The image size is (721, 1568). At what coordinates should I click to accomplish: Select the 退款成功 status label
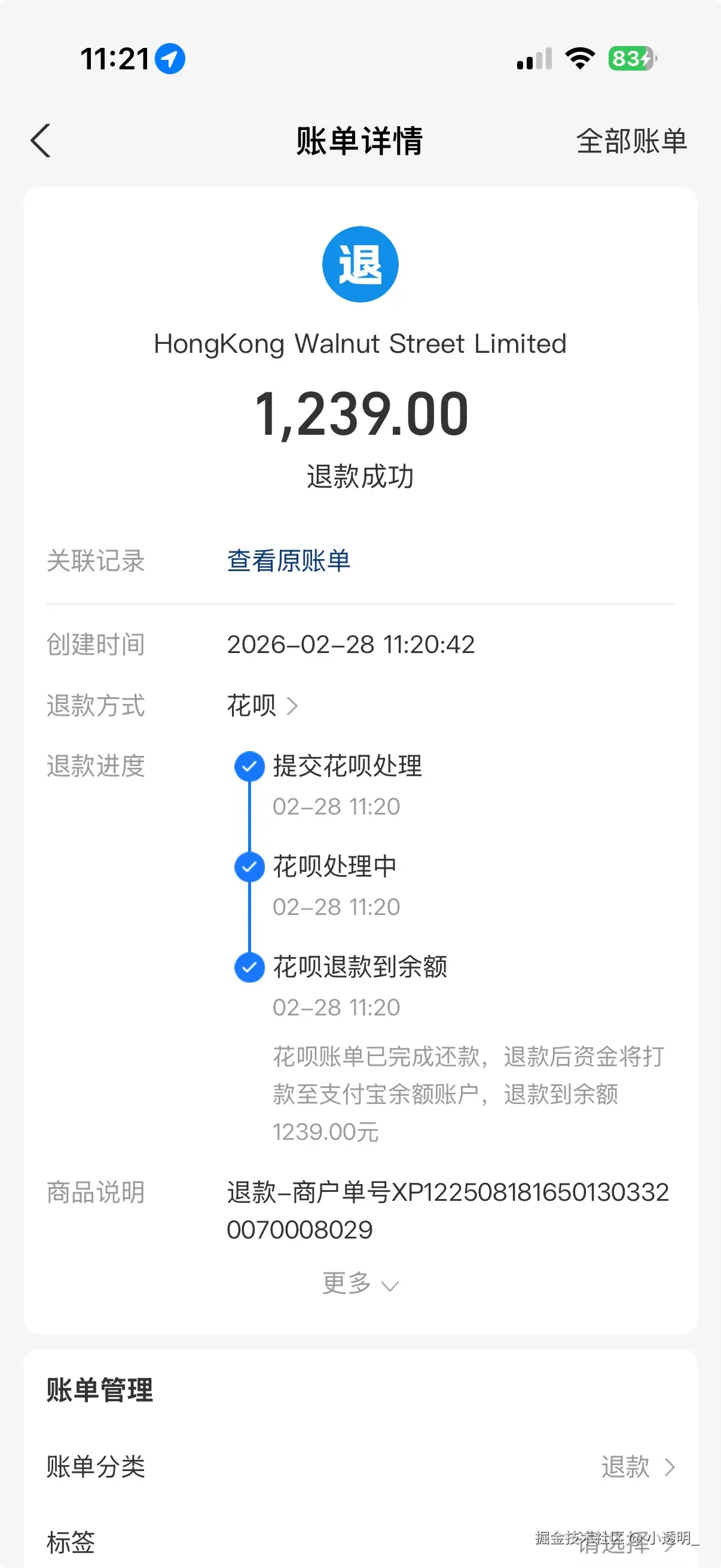point(360,478)
